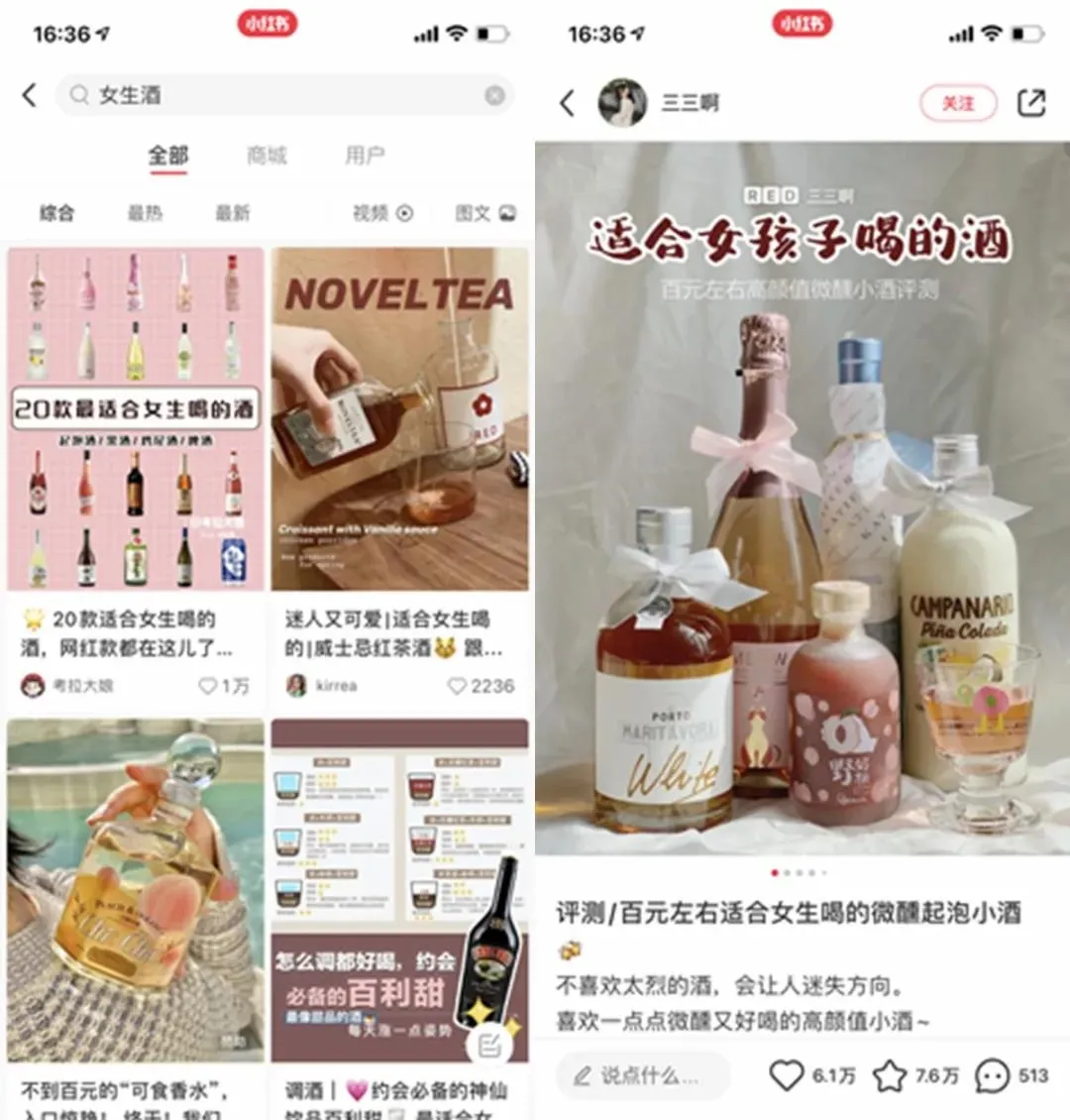Like the post with 6.1万 likes

tap(788, 1075)
